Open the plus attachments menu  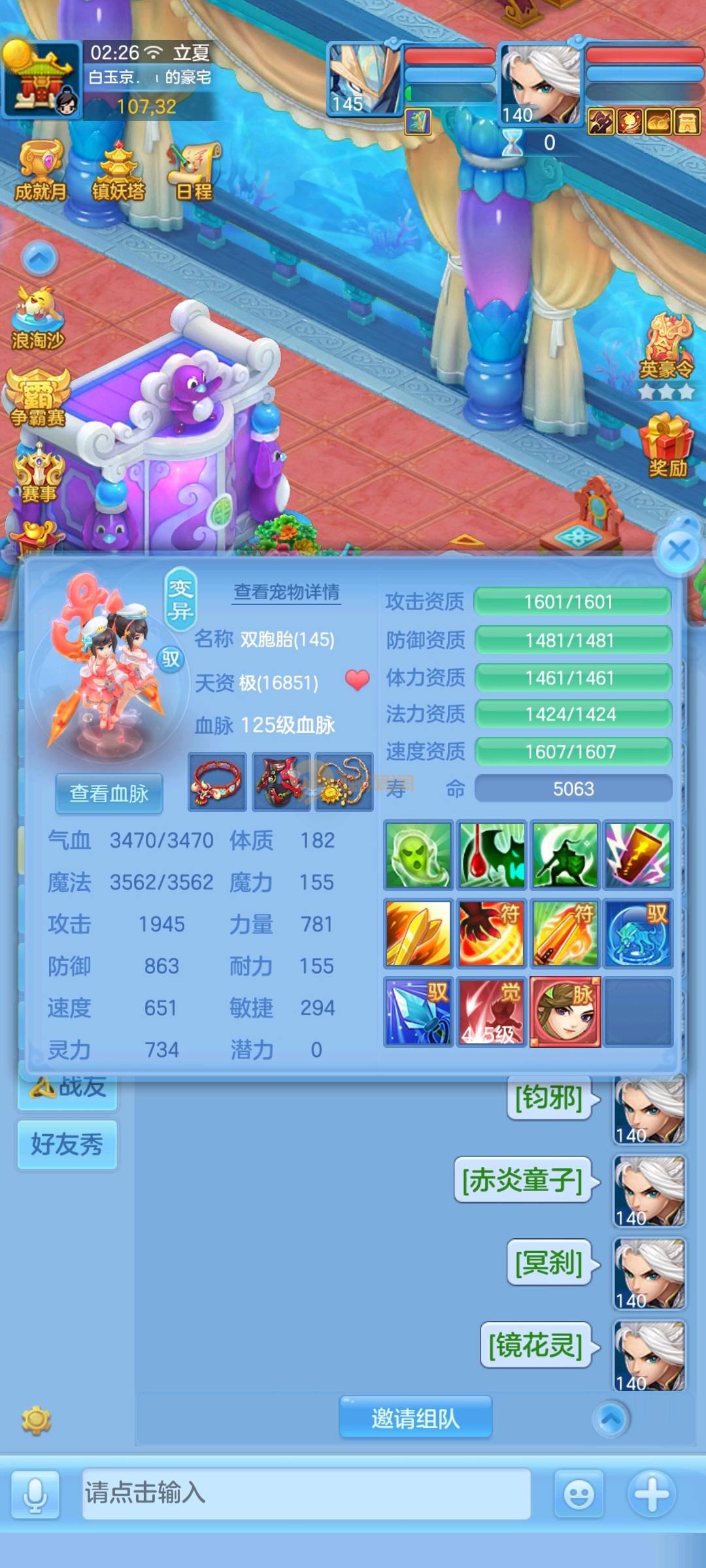652,1494
